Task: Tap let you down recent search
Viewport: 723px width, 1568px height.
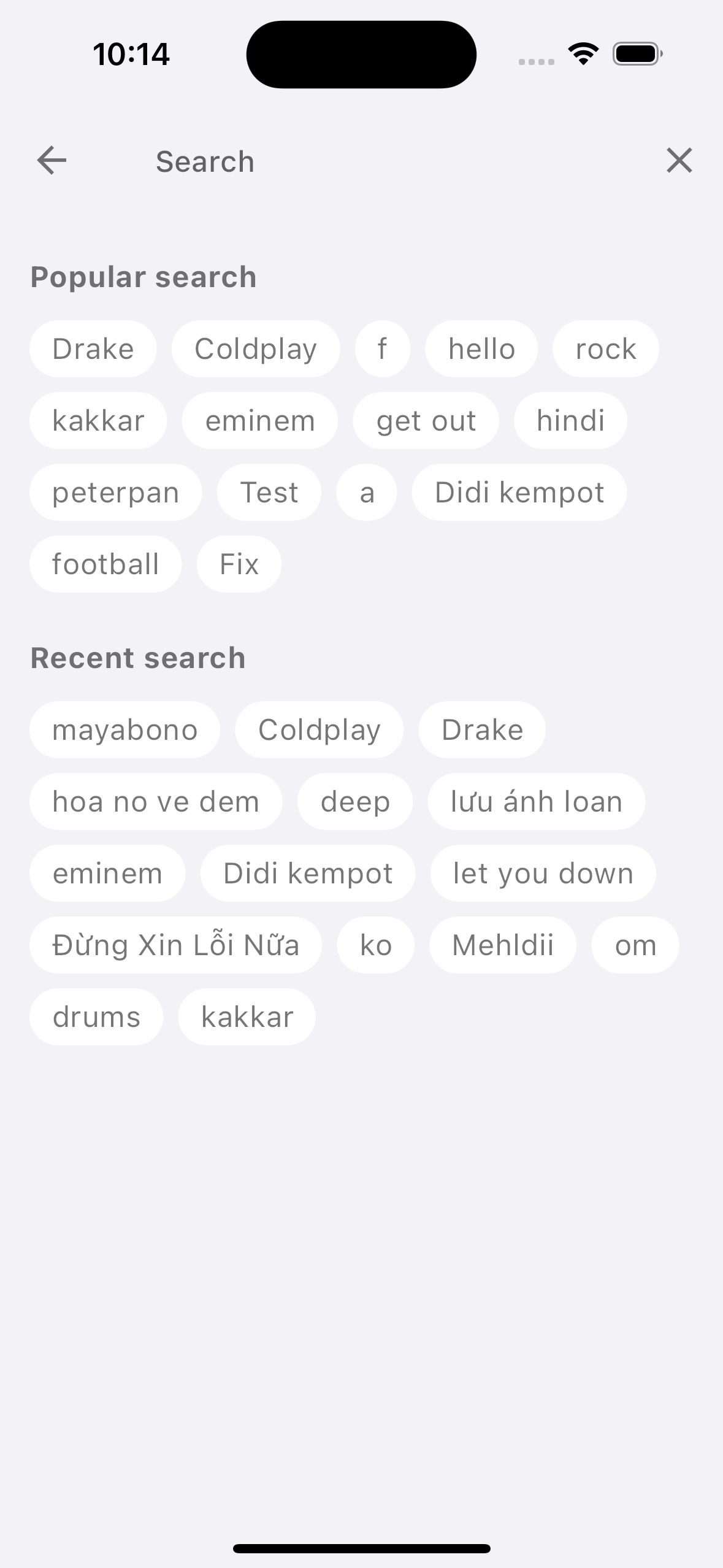Action: pyautogui.click(x=542, y=873)
